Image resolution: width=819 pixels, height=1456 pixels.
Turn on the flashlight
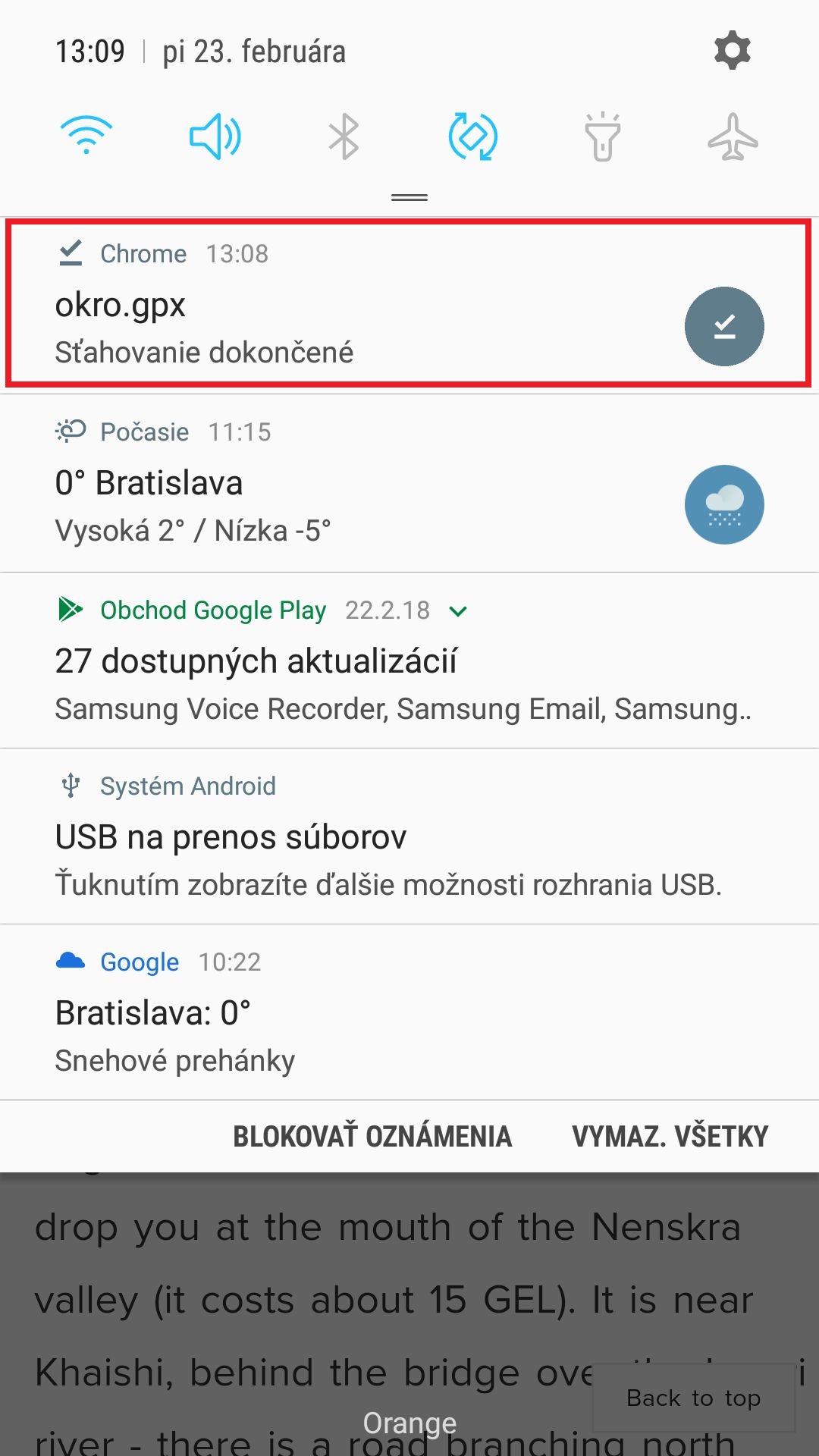[603, 137]
